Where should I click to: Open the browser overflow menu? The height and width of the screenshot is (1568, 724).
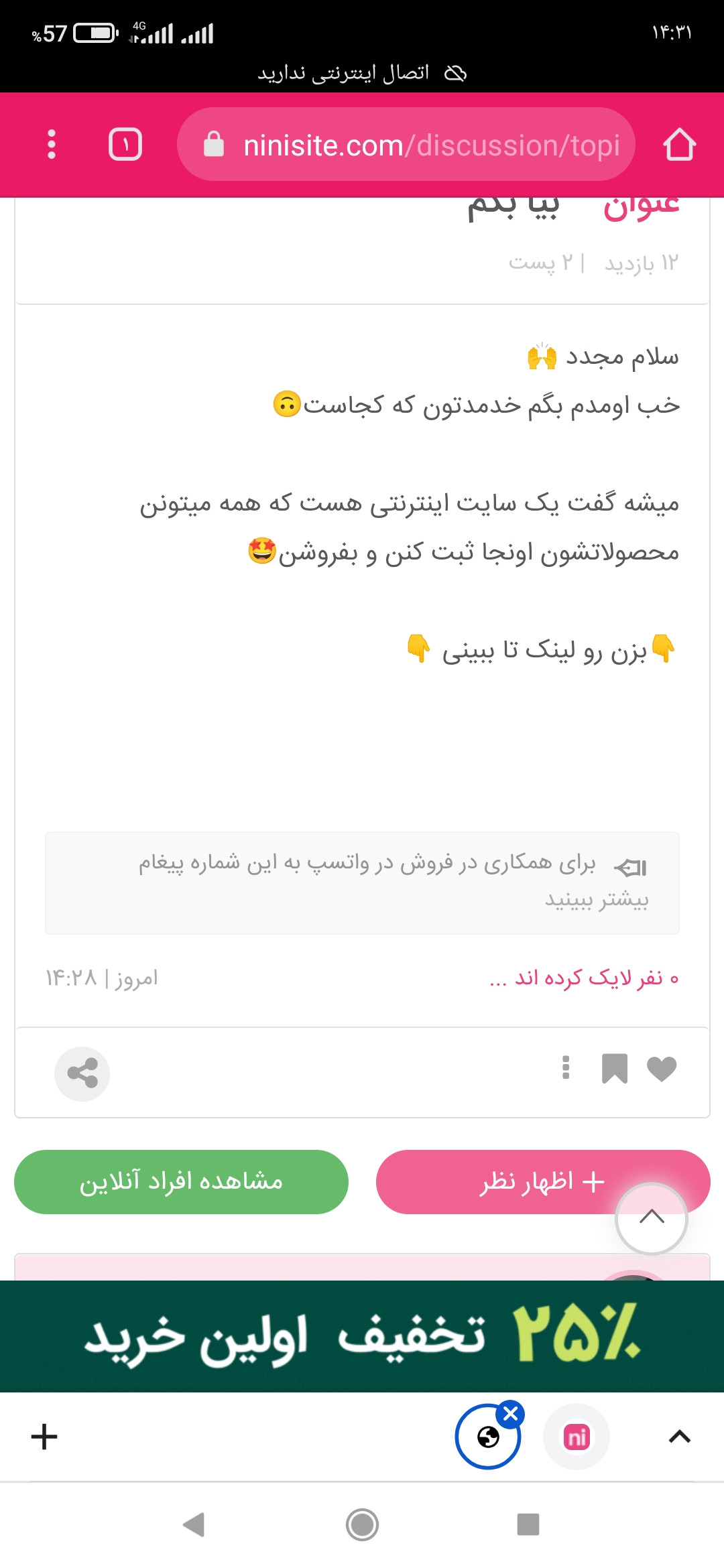coord(52,144)
